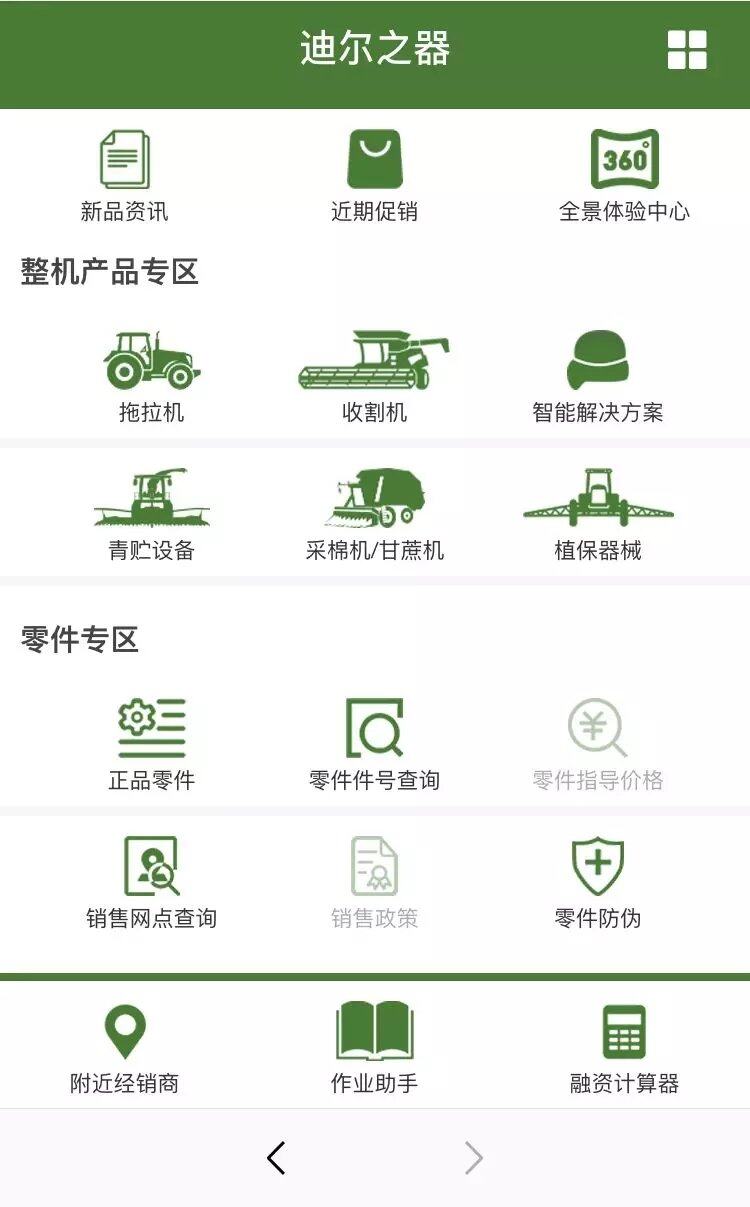This screenshot has height=1207, width=750.
Task: Open 植保器械 crop protection equipment
Action: (597, 513)
